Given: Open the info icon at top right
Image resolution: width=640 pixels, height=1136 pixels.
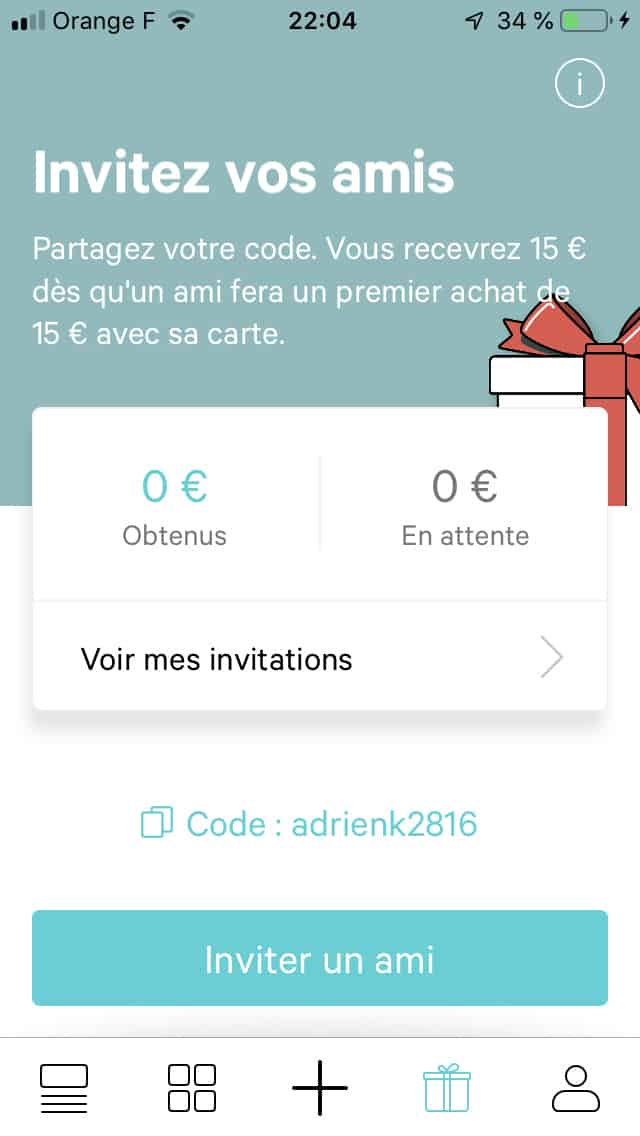Looking at the screenshot, I should click(579, 85).
